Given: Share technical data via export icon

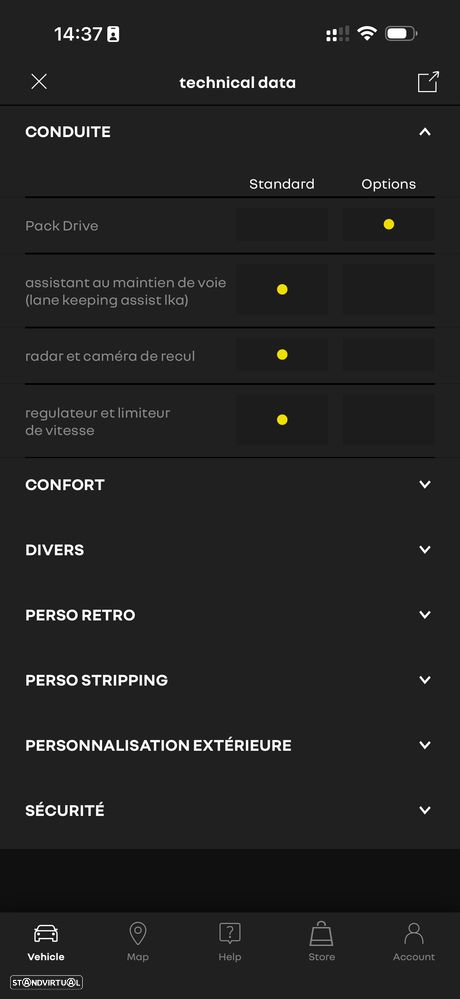Looking at the screenshot, I should coord(428,82).
